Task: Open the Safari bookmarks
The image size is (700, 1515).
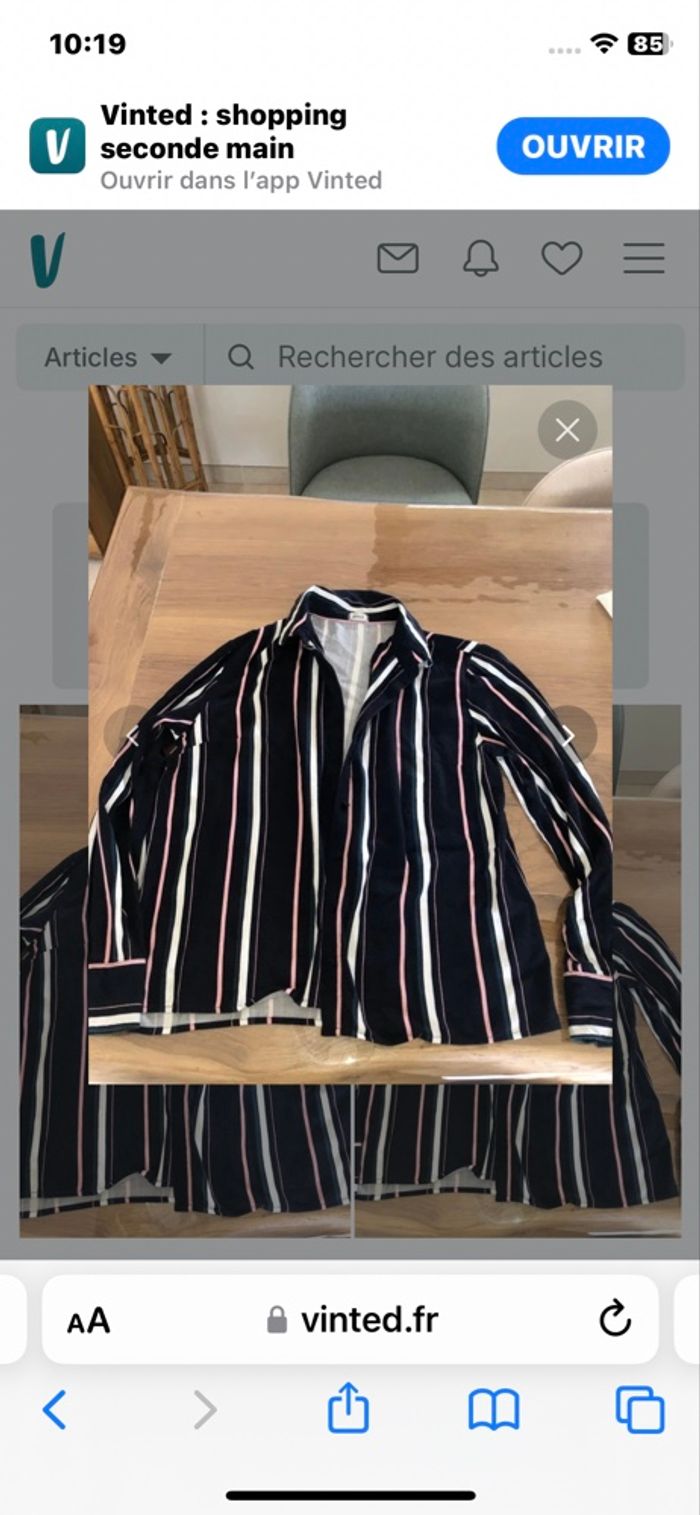Action: (494, 1410)
